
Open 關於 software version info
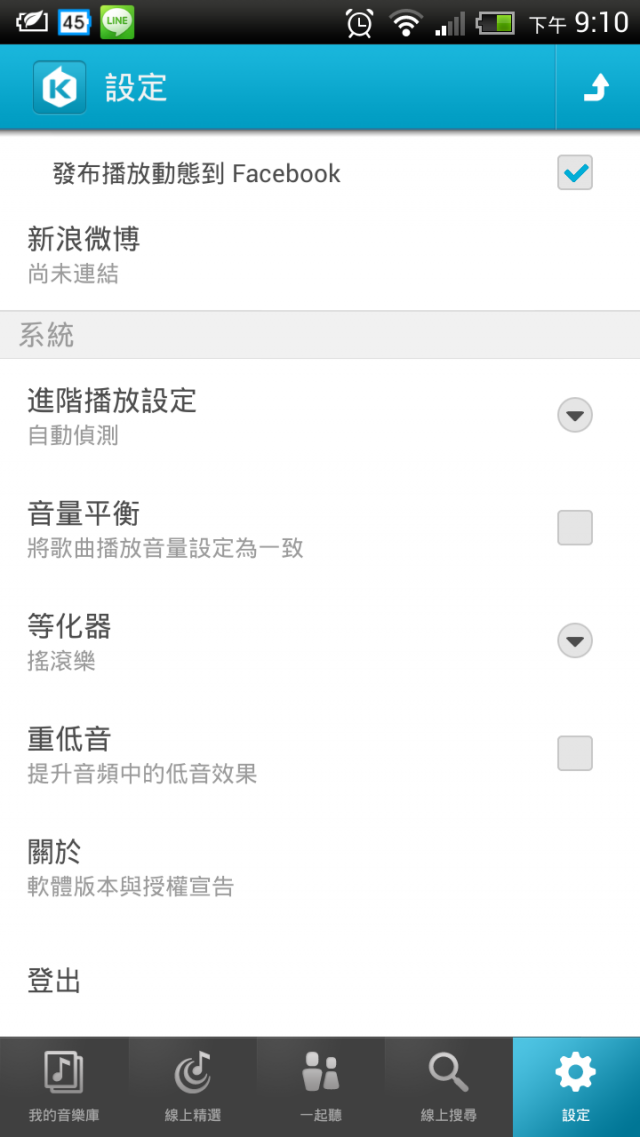(x=320, y=867)
